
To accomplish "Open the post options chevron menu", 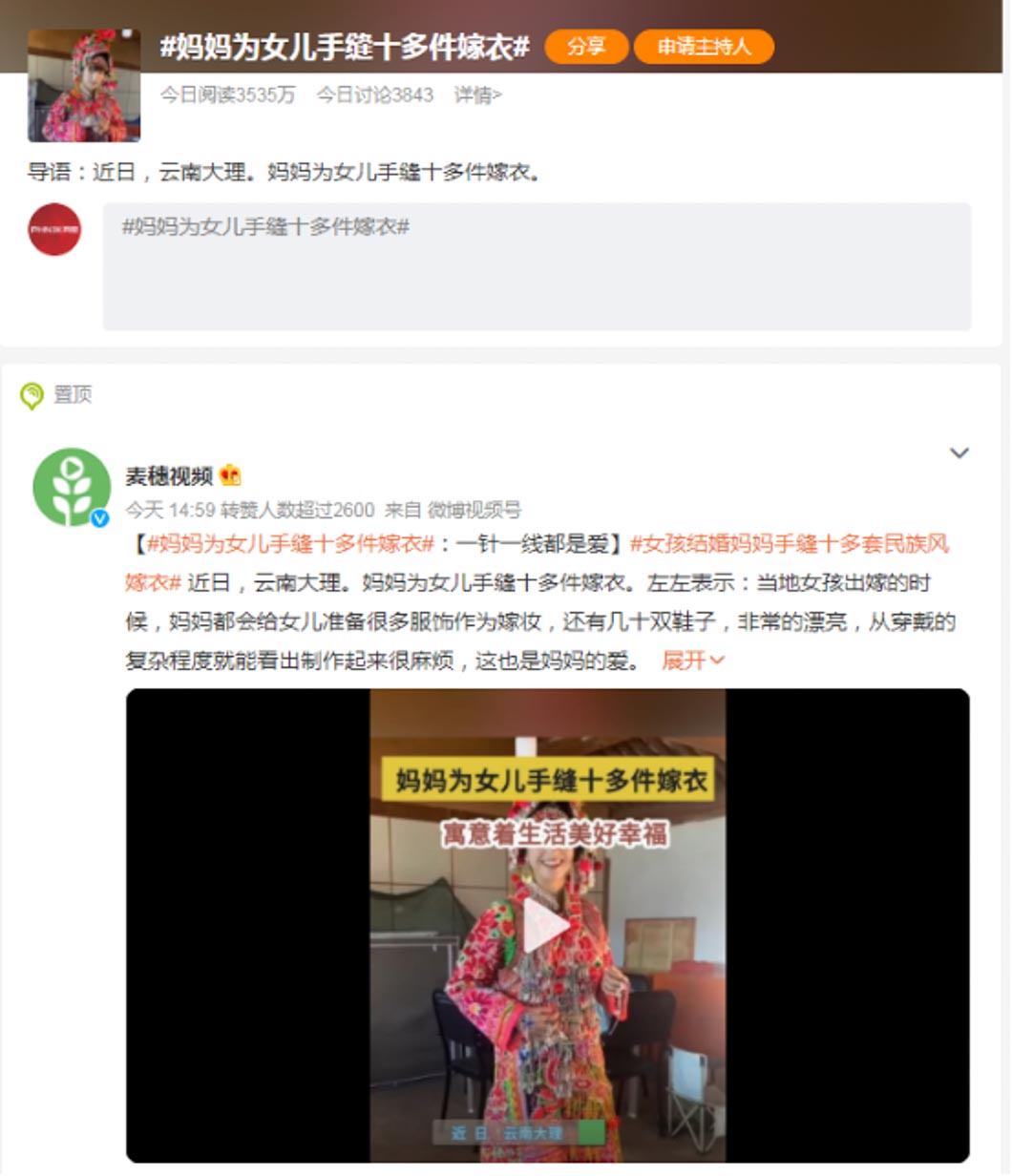I will [x=959, y=453].
